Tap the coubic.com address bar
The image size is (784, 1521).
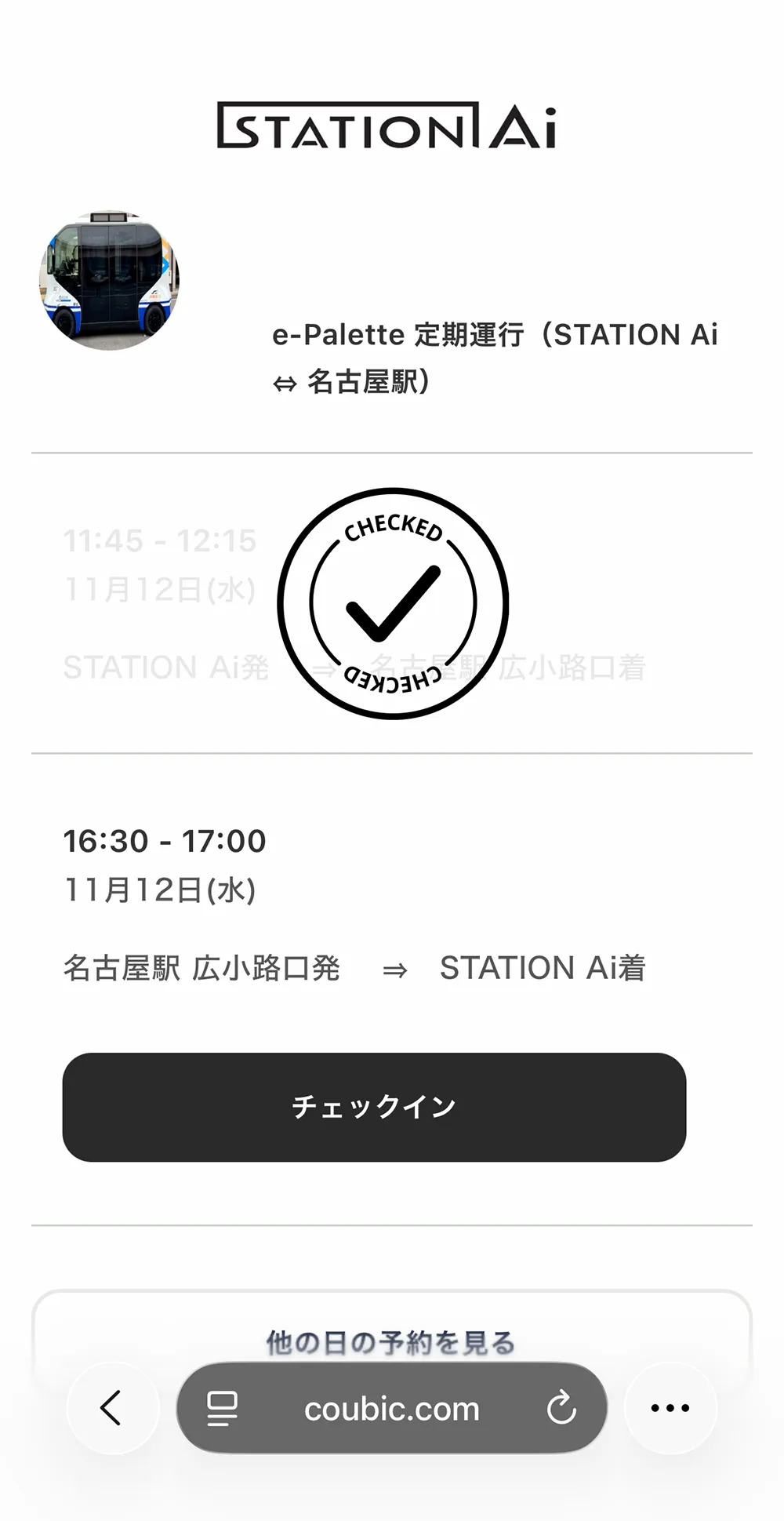[x=391, y=1409]
